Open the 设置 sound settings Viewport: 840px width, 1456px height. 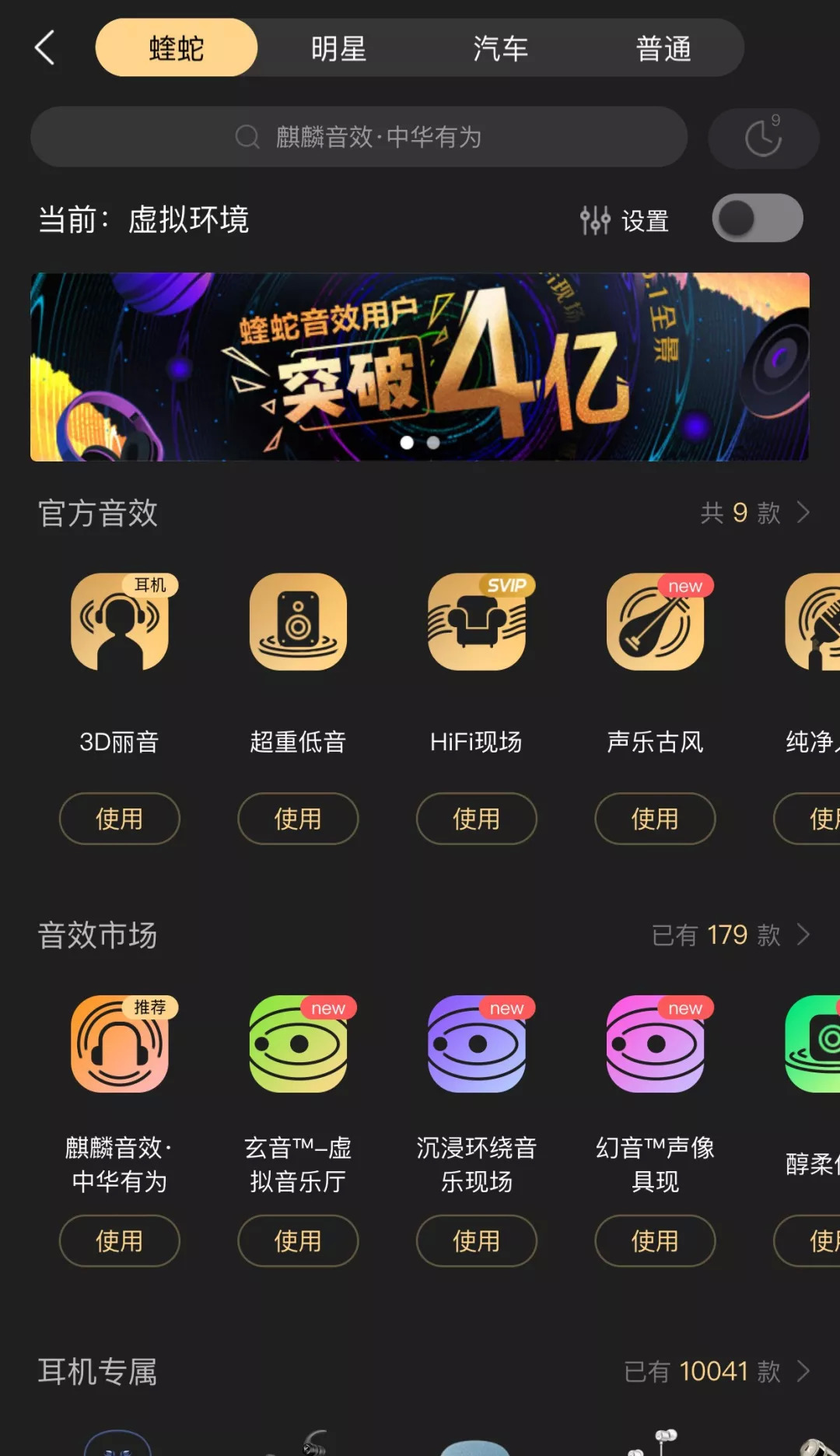pyautogui.click(x=625, y=221)
